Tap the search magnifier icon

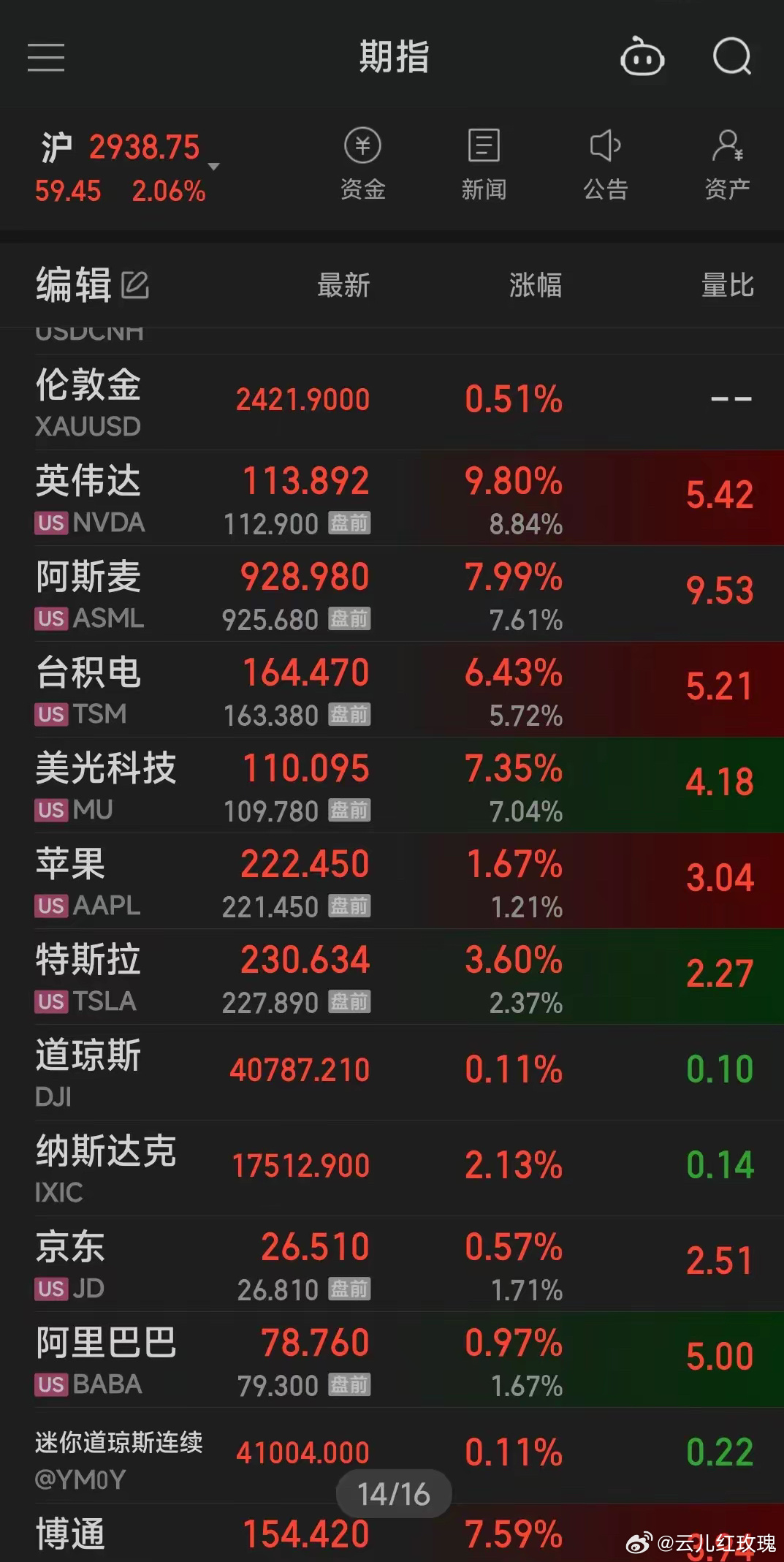point(732,56)
